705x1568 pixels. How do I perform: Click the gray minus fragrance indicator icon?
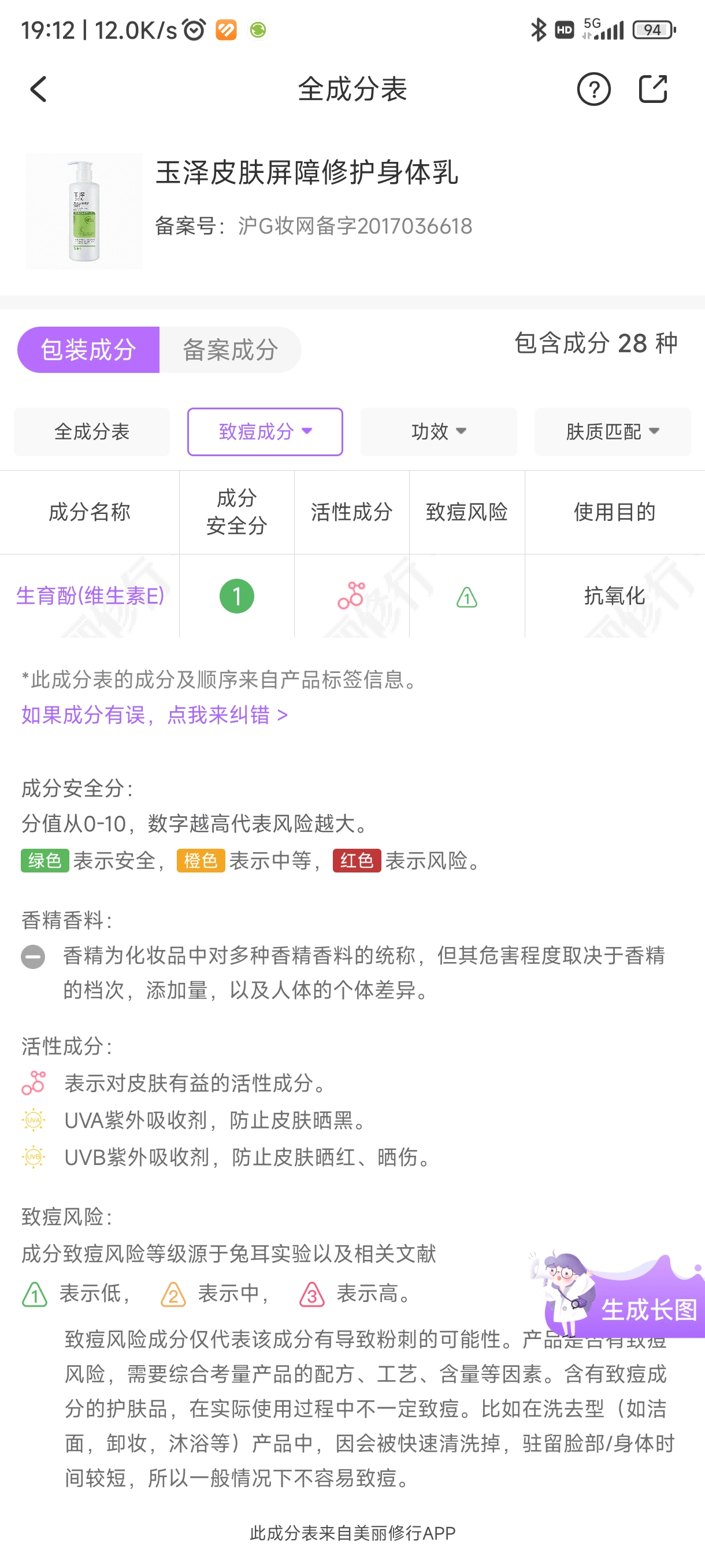[x=34, y=957]
